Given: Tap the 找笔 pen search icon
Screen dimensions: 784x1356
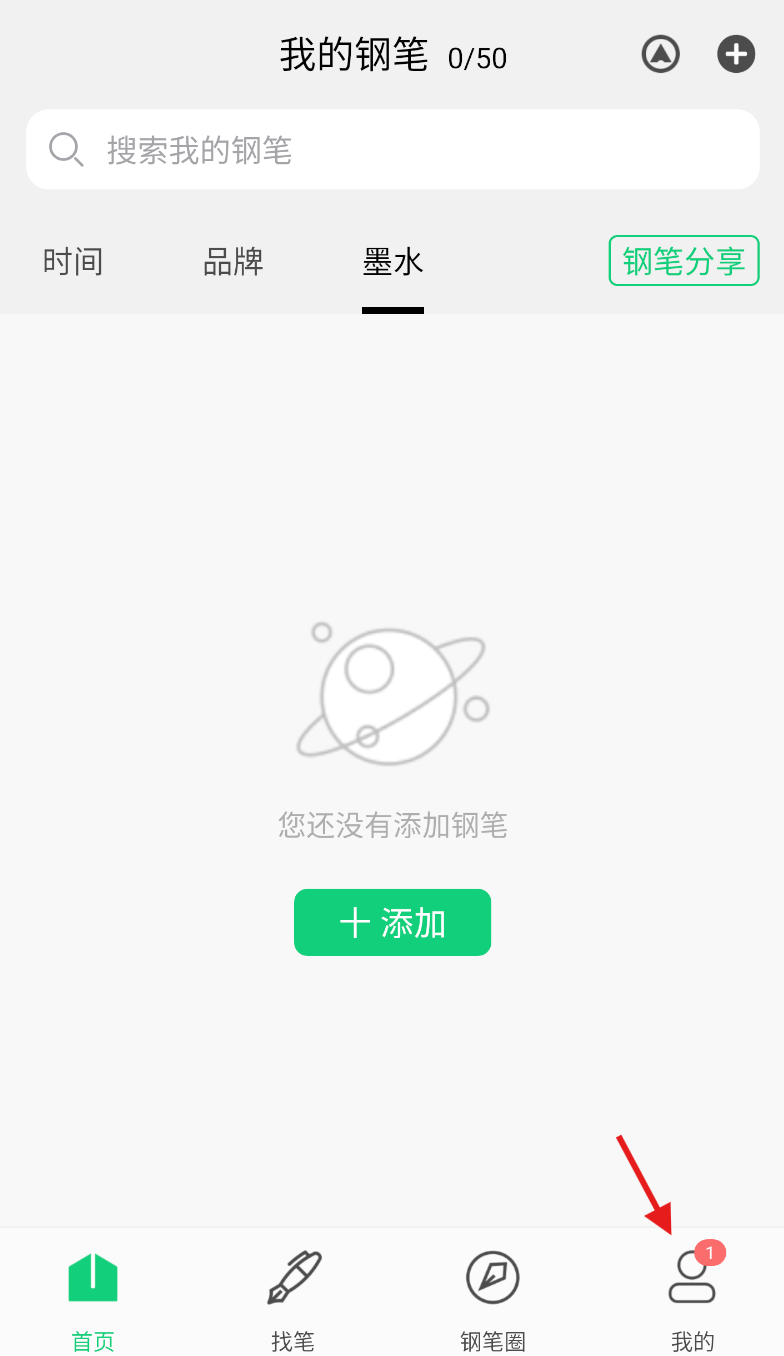Looking at the screenshot, I should tap(292, 1277).
